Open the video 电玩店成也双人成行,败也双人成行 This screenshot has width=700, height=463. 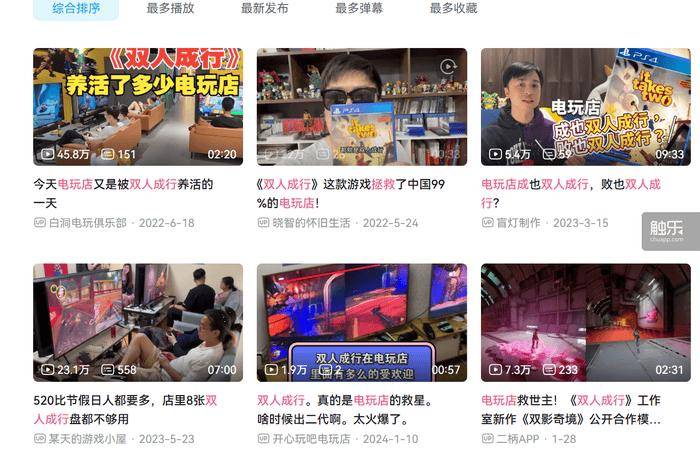click(585, 107)
